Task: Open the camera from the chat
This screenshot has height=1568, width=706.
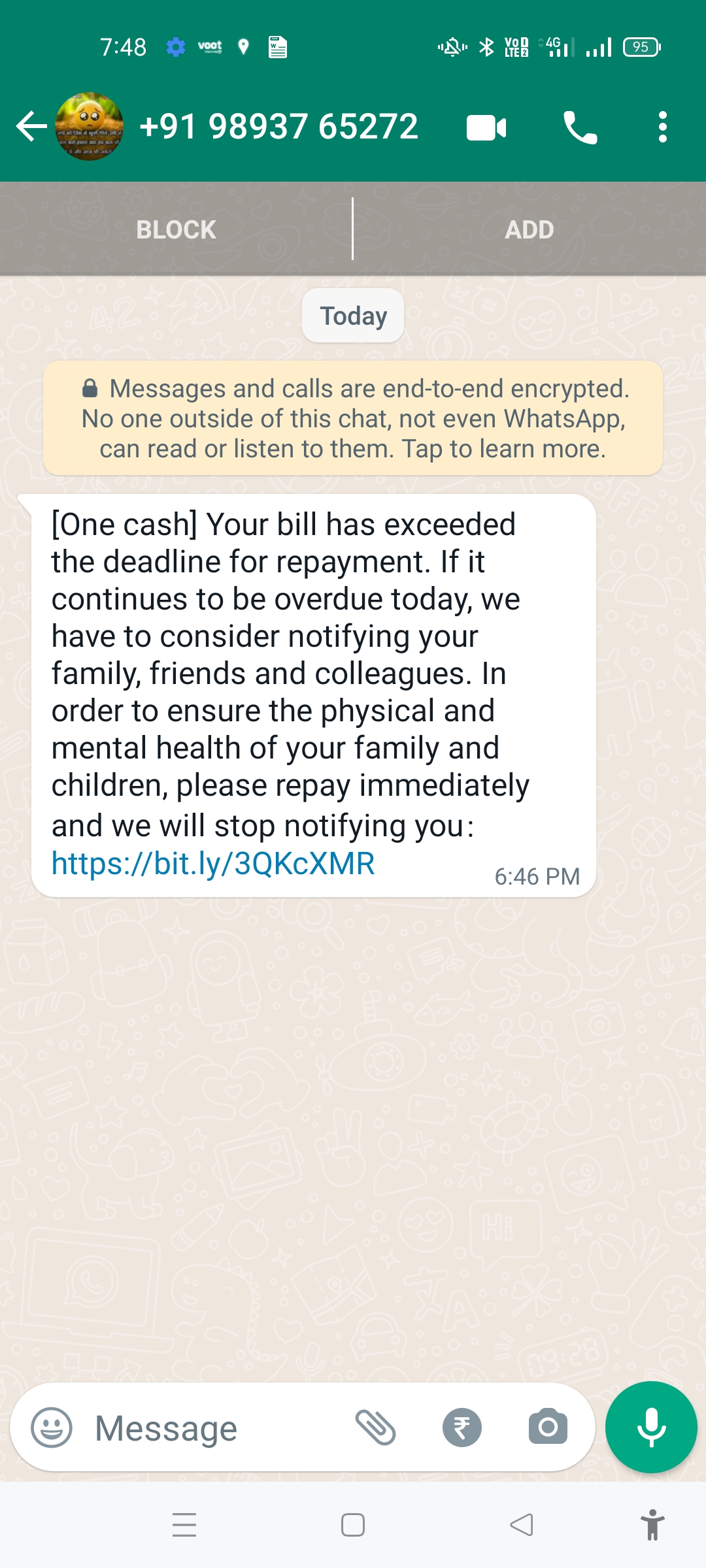Action: coord(548,1428)
